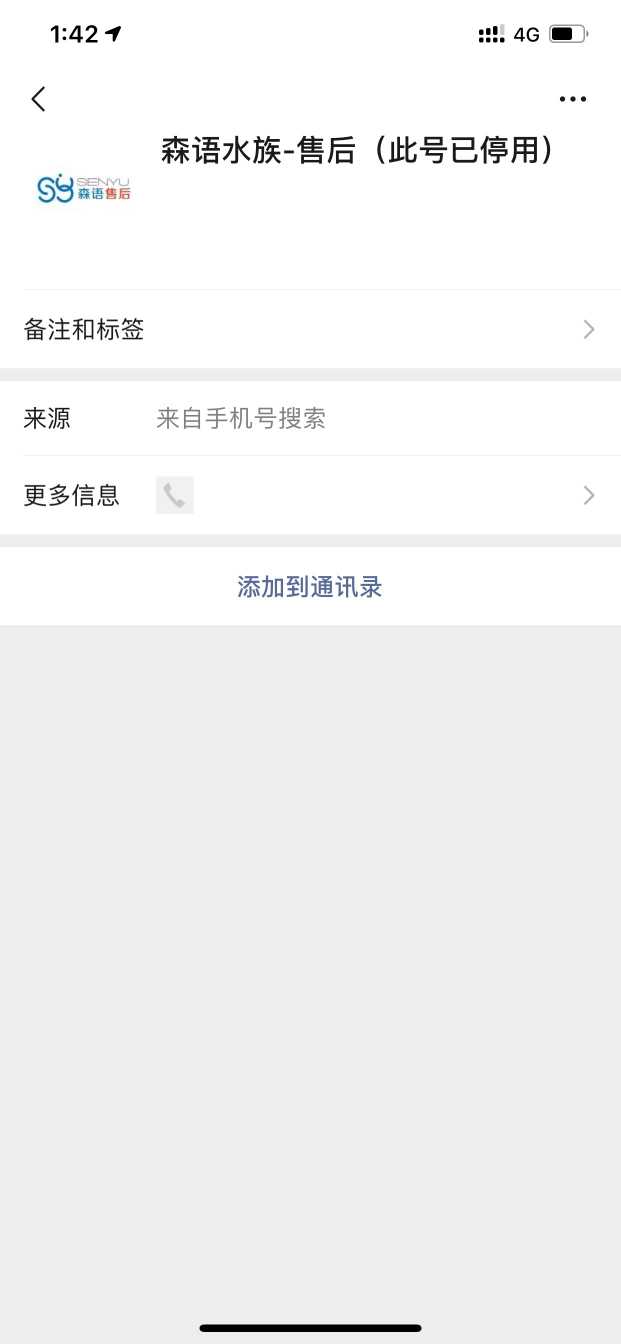Open the 更多信息 row

tap(310, 495)
